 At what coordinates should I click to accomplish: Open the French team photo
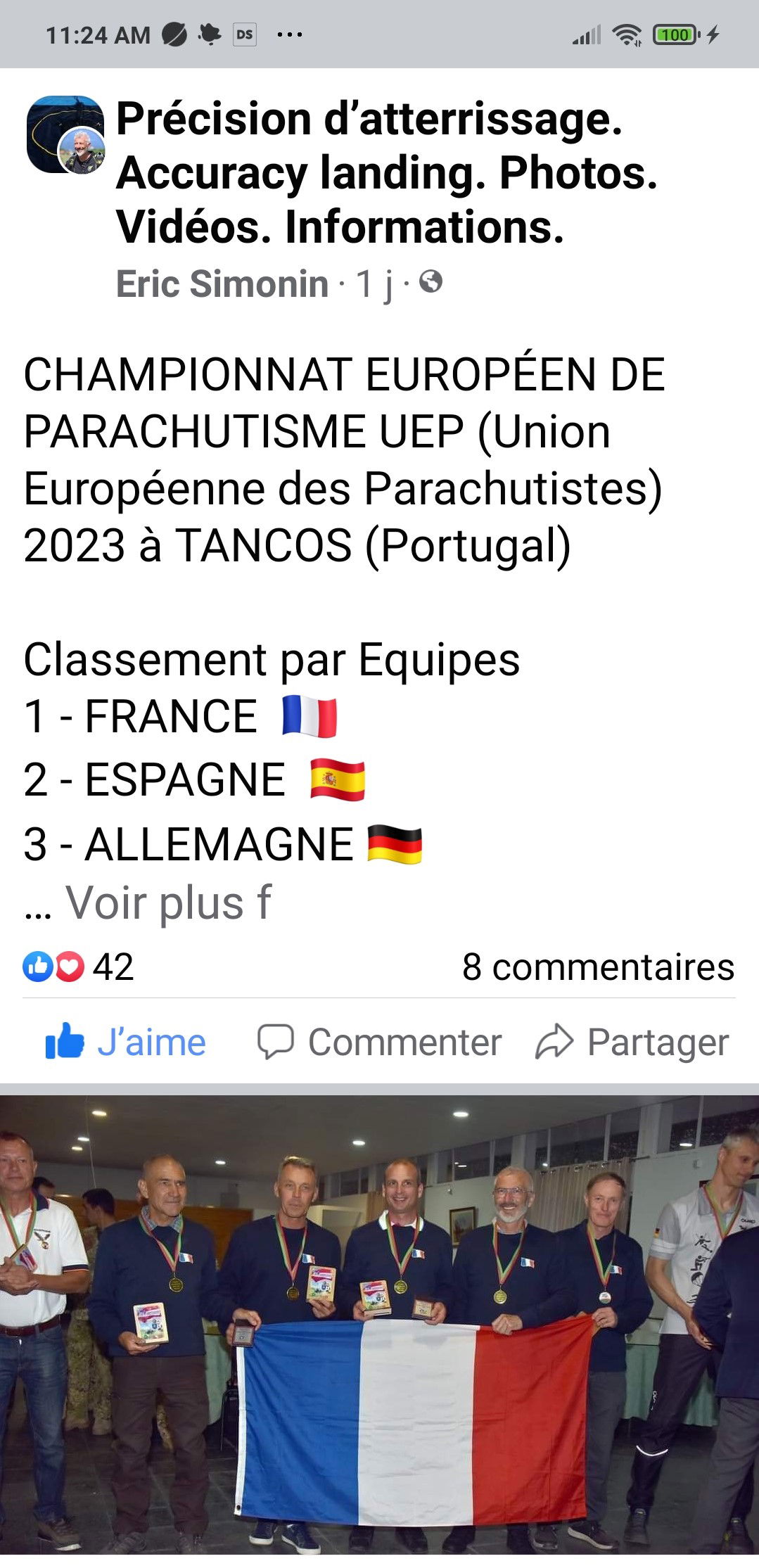379,1322
